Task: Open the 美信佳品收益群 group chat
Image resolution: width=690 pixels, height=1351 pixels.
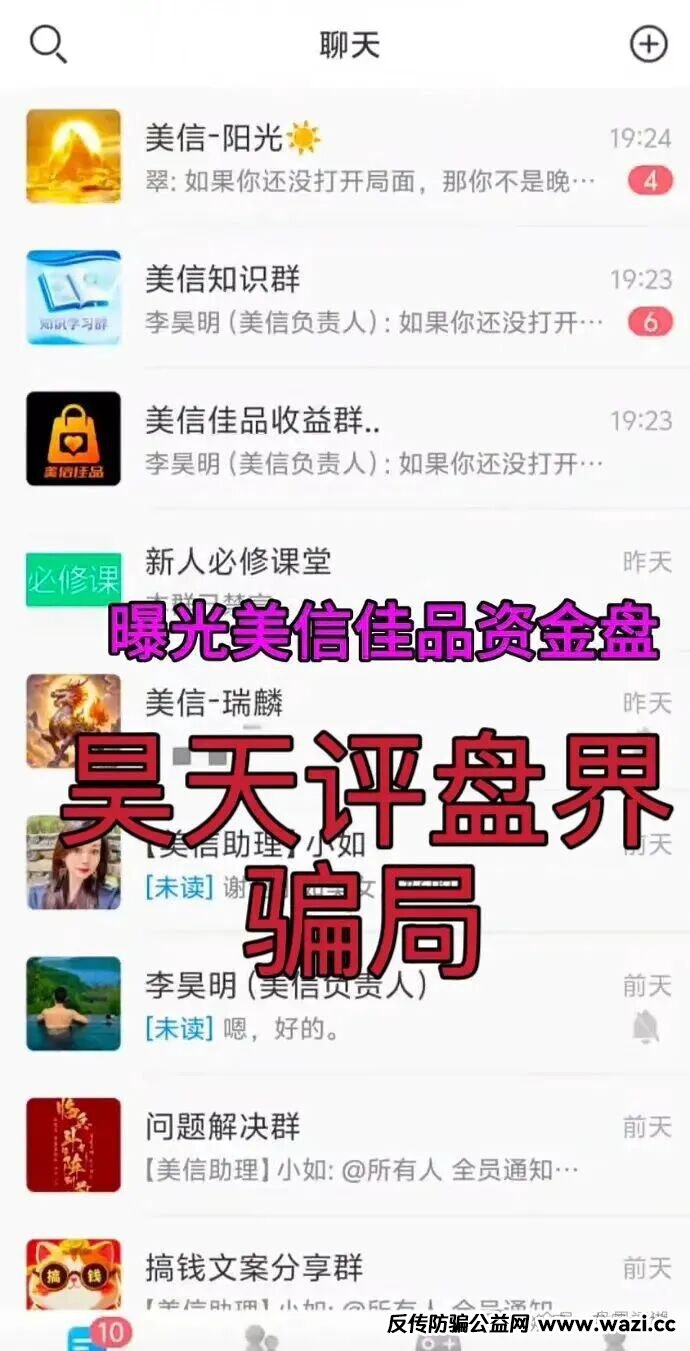Action: 345,439
